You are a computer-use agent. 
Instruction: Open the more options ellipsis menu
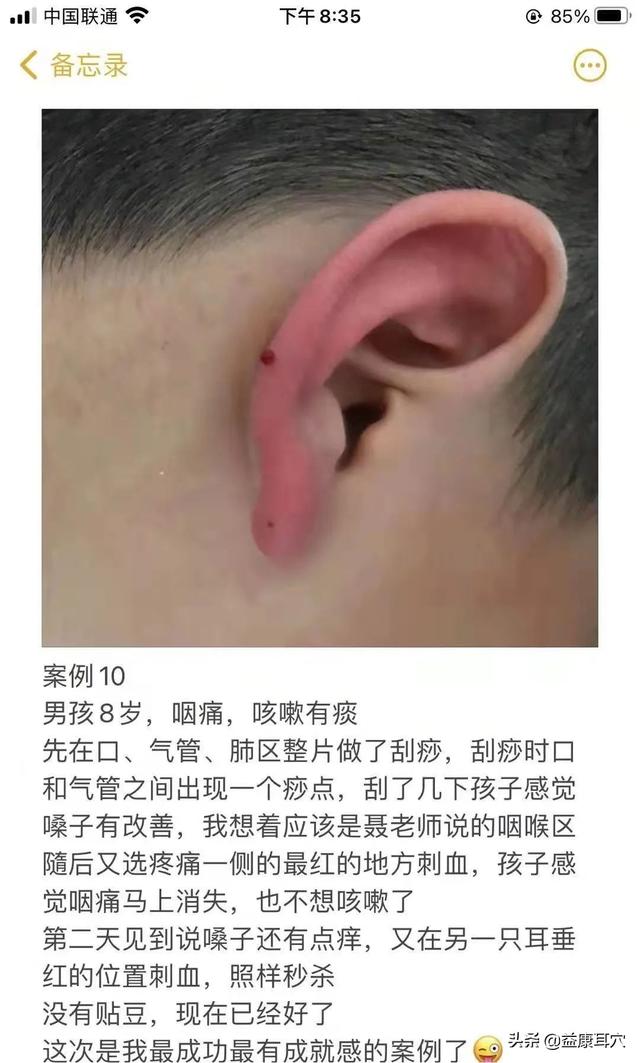click(x=590, y=66)
